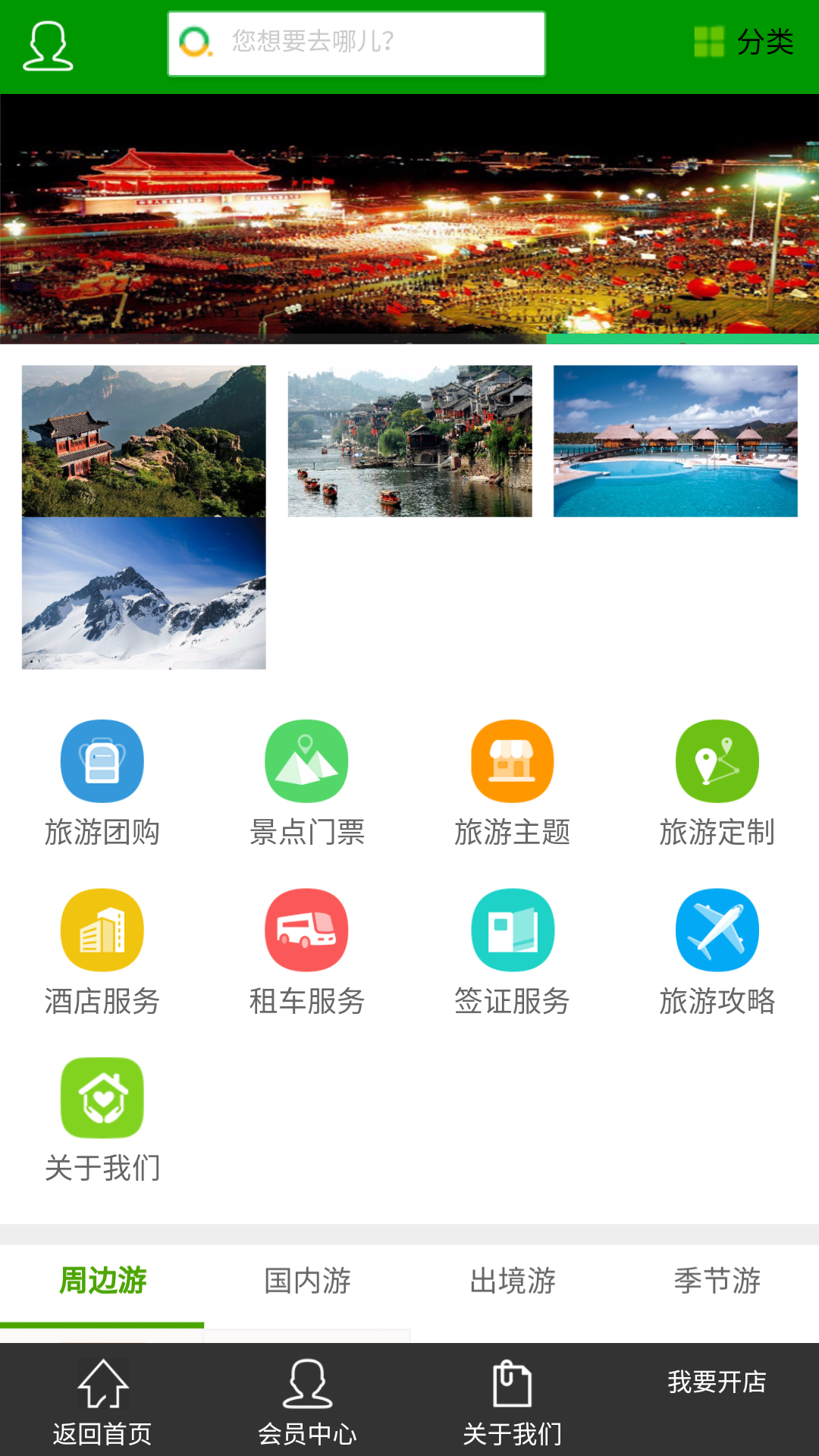Open 会员中心 member center
The width and height of the screenshot is (819, 1456).
[x=307, y=1401]
